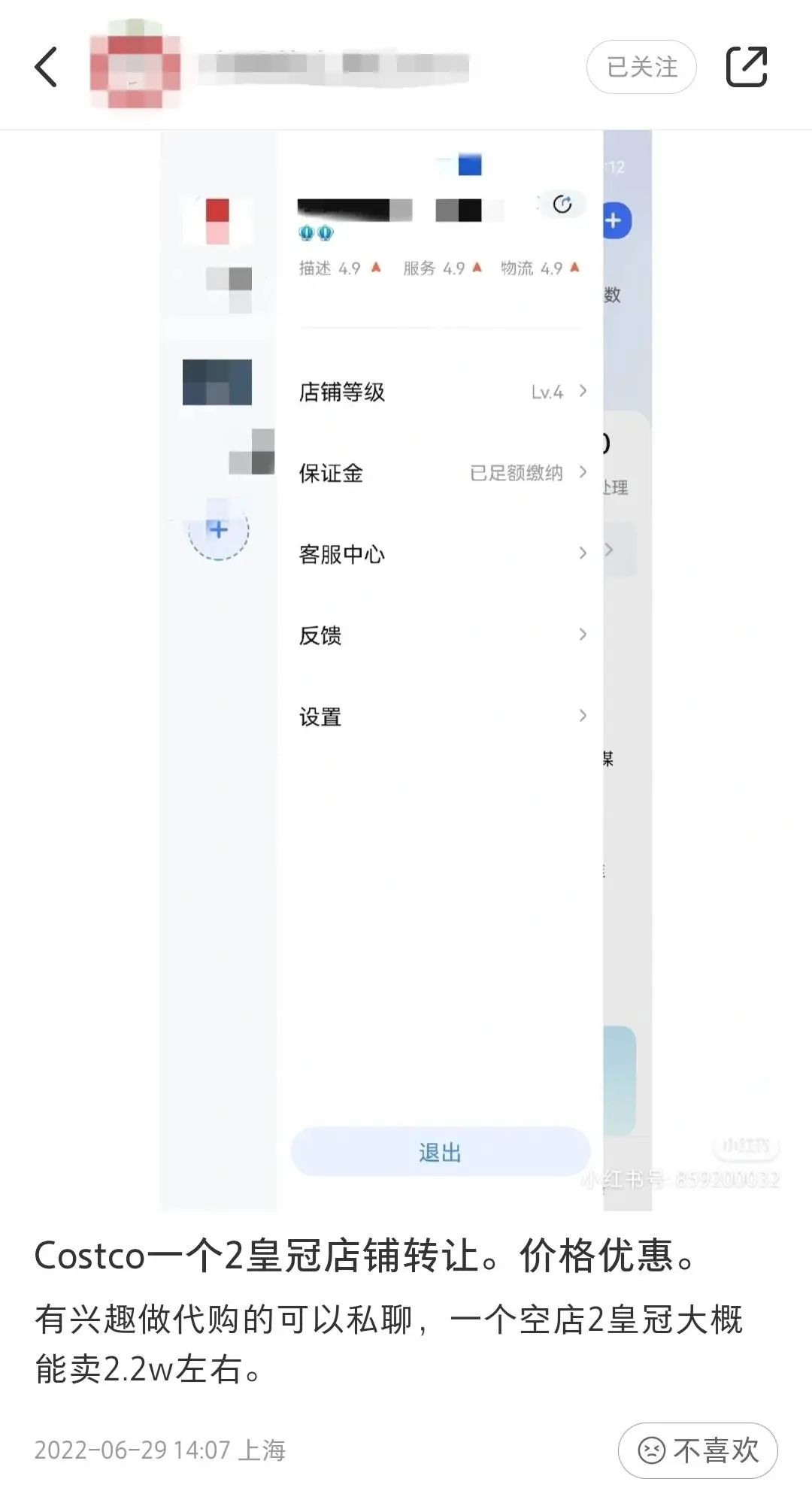Open the 保证金 row chevron
This screenshot has width=812, height=1500.
tap(583, 473)
